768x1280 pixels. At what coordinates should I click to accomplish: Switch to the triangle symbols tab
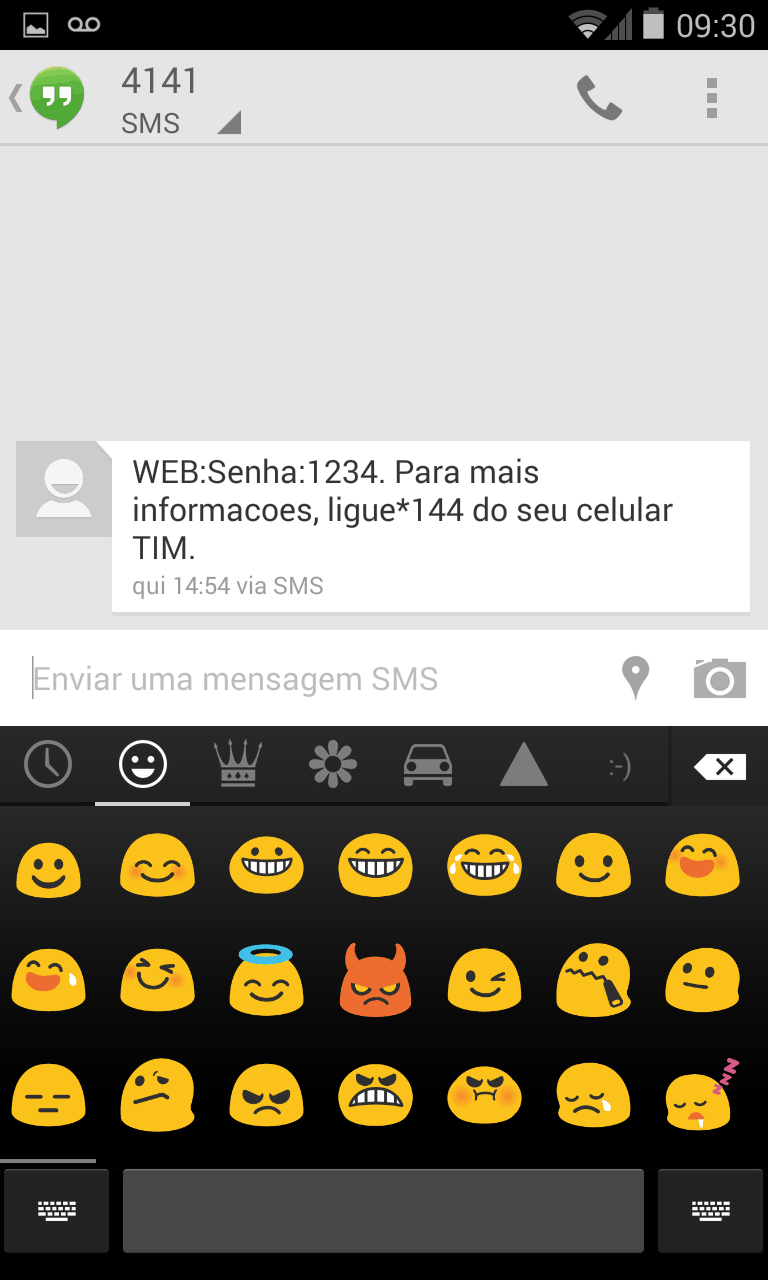pos(523,767)
